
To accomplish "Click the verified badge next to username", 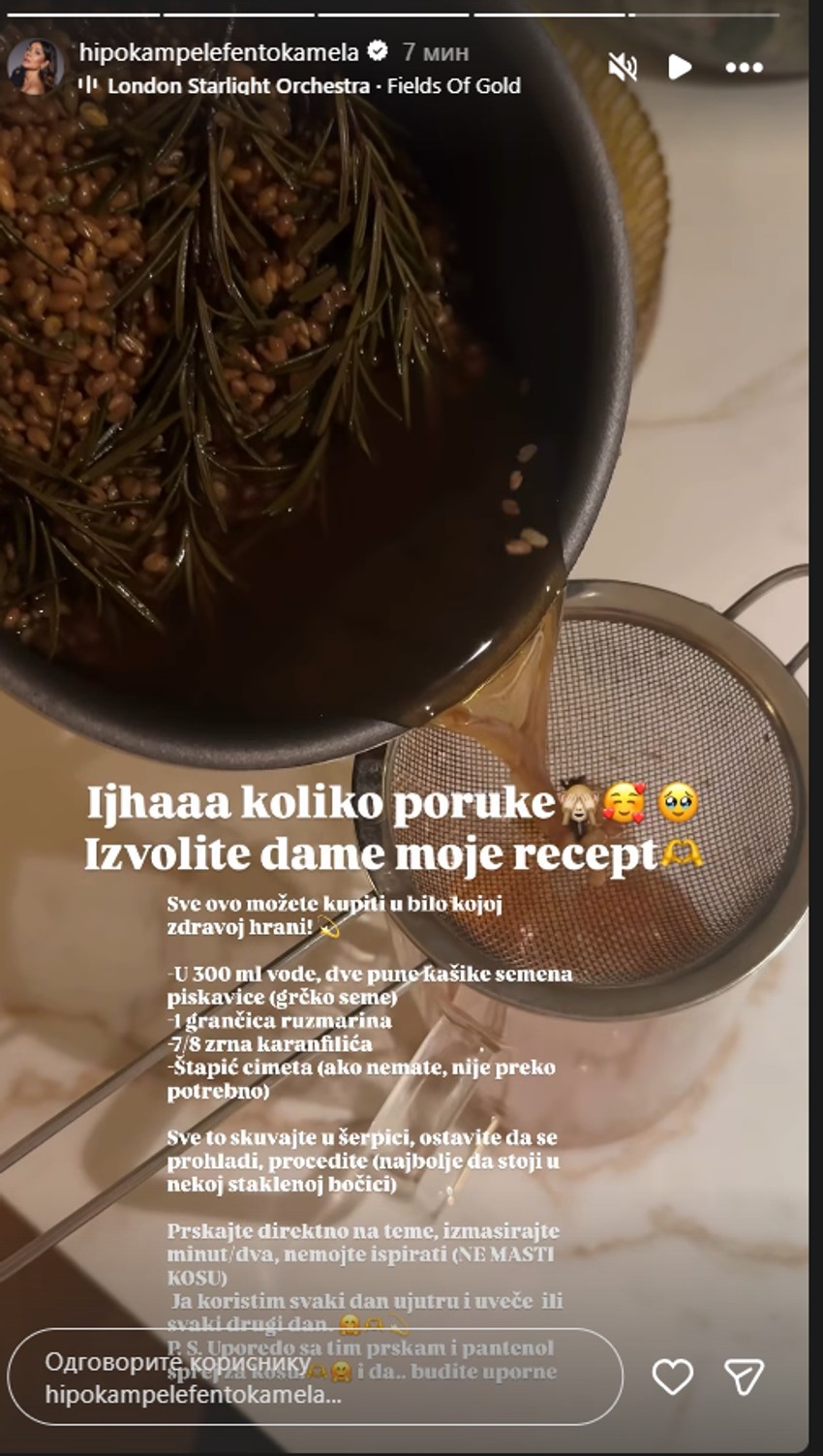I will [379, 51].
